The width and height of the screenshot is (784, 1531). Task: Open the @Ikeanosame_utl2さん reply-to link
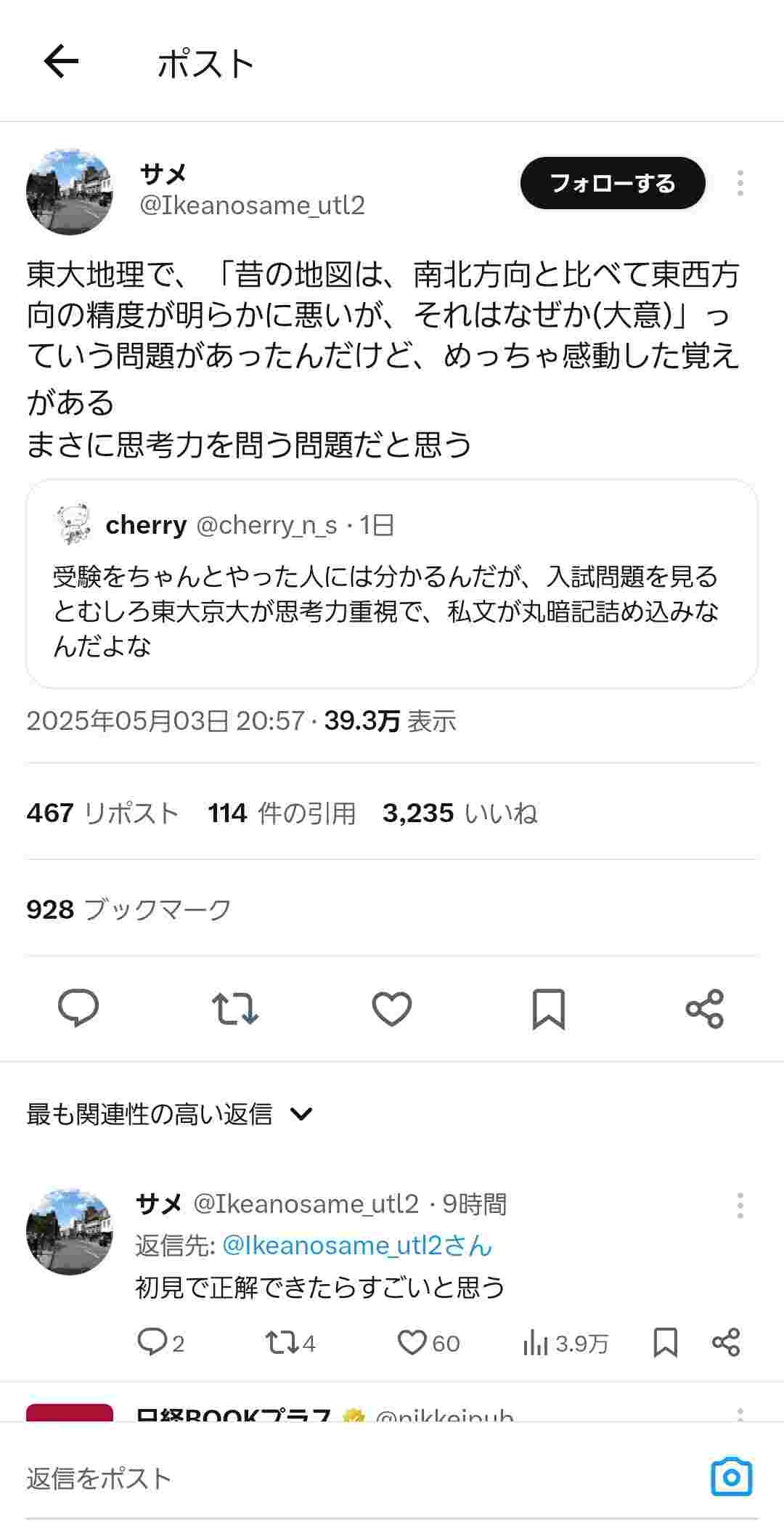(x=357, y=1245)
